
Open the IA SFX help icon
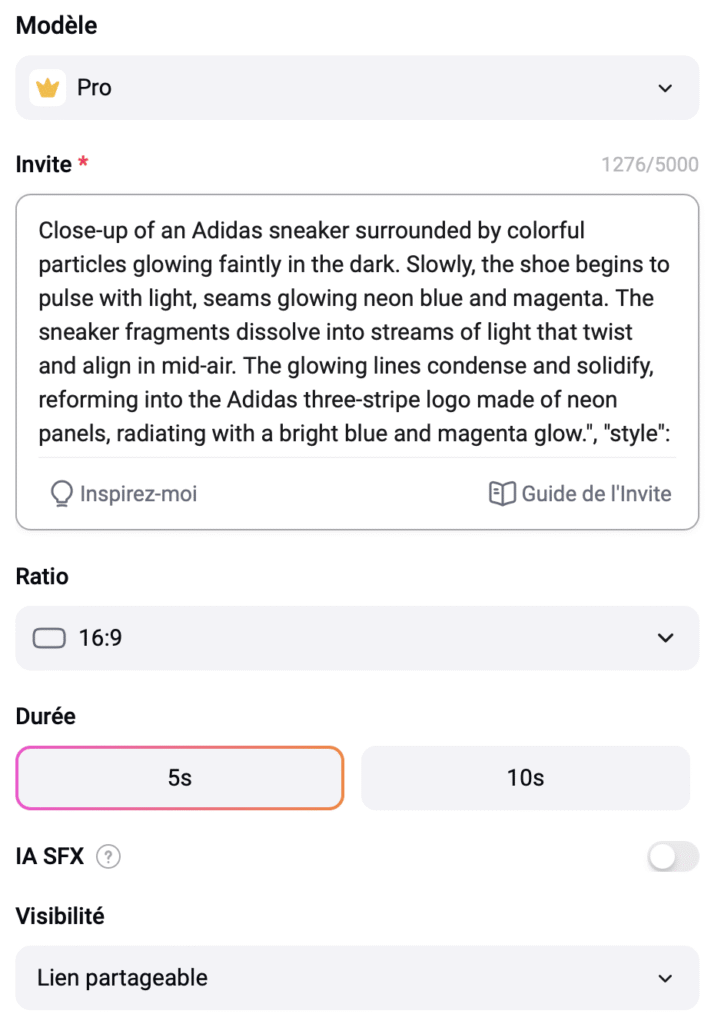click(x=109, y=857)
